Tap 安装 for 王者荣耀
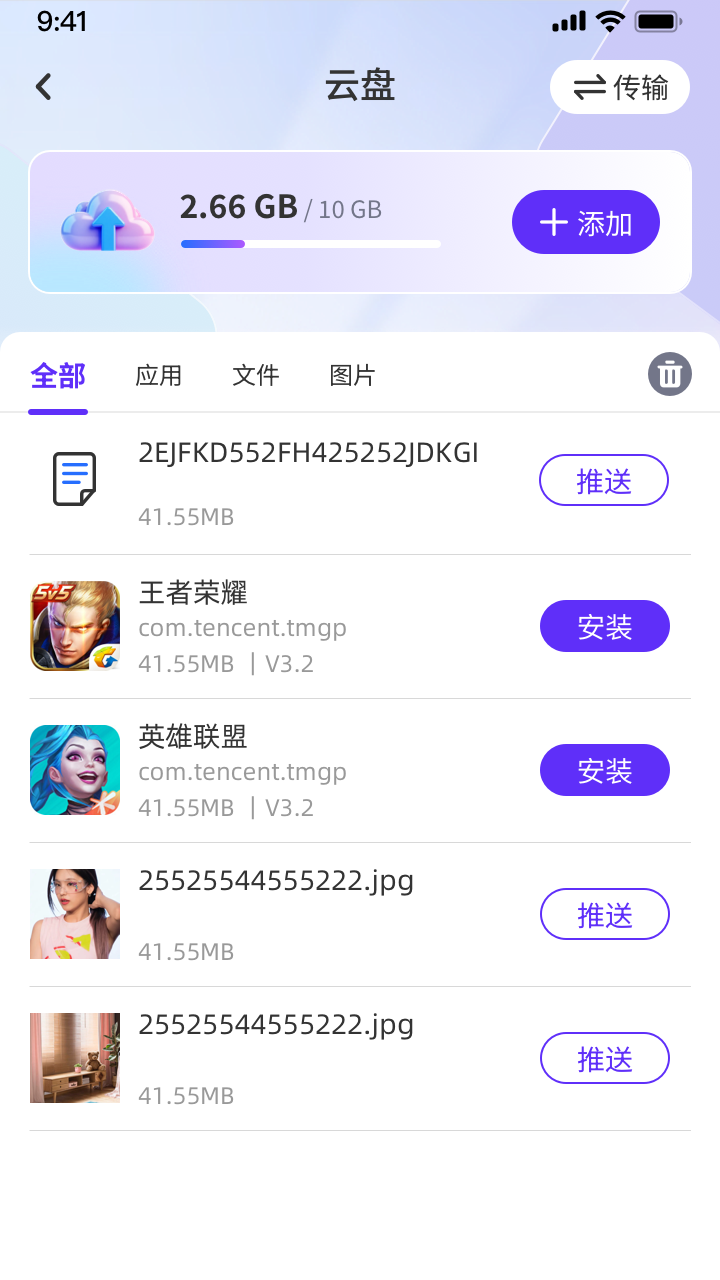 (604, 626)
